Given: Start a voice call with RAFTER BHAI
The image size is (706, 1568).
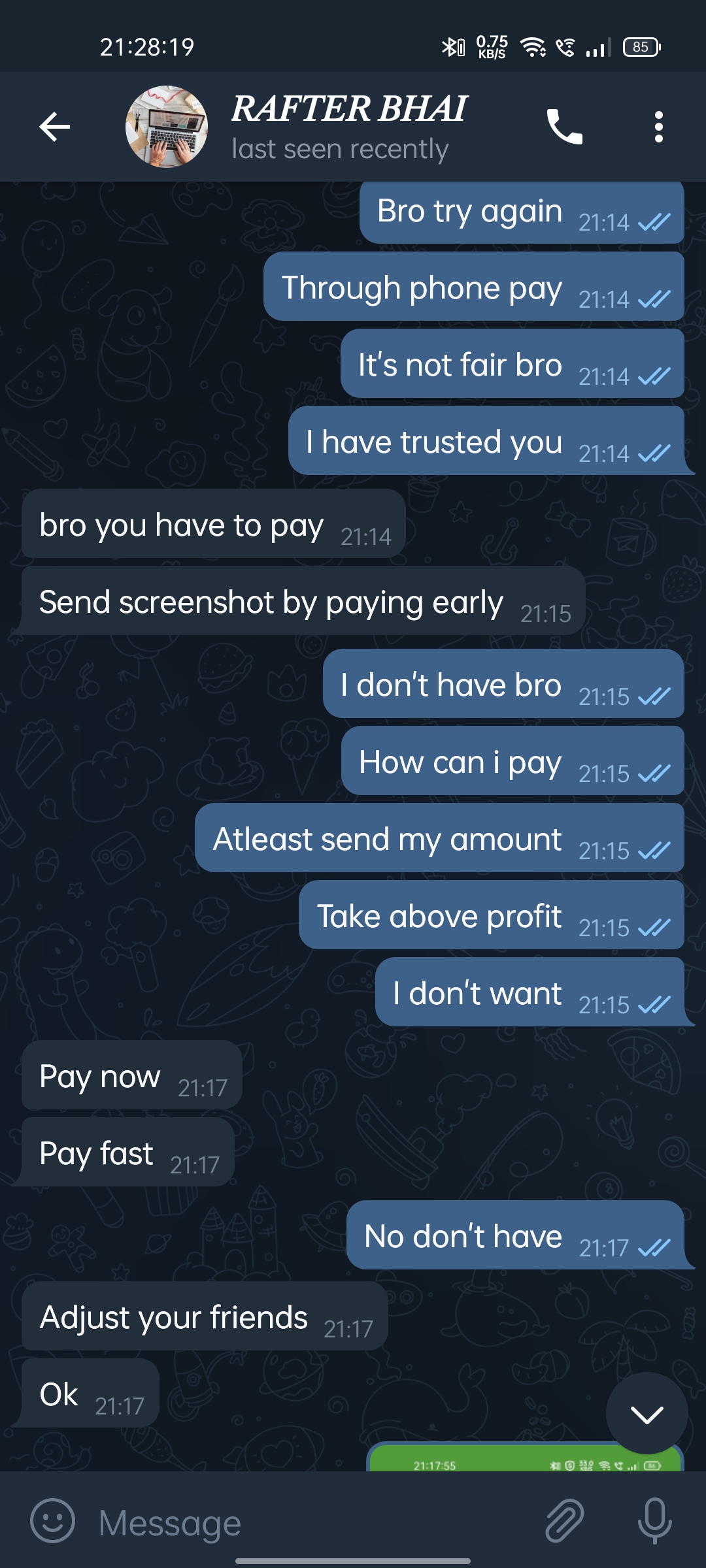Looking at the screenshot, I should (x=564, y=127).
